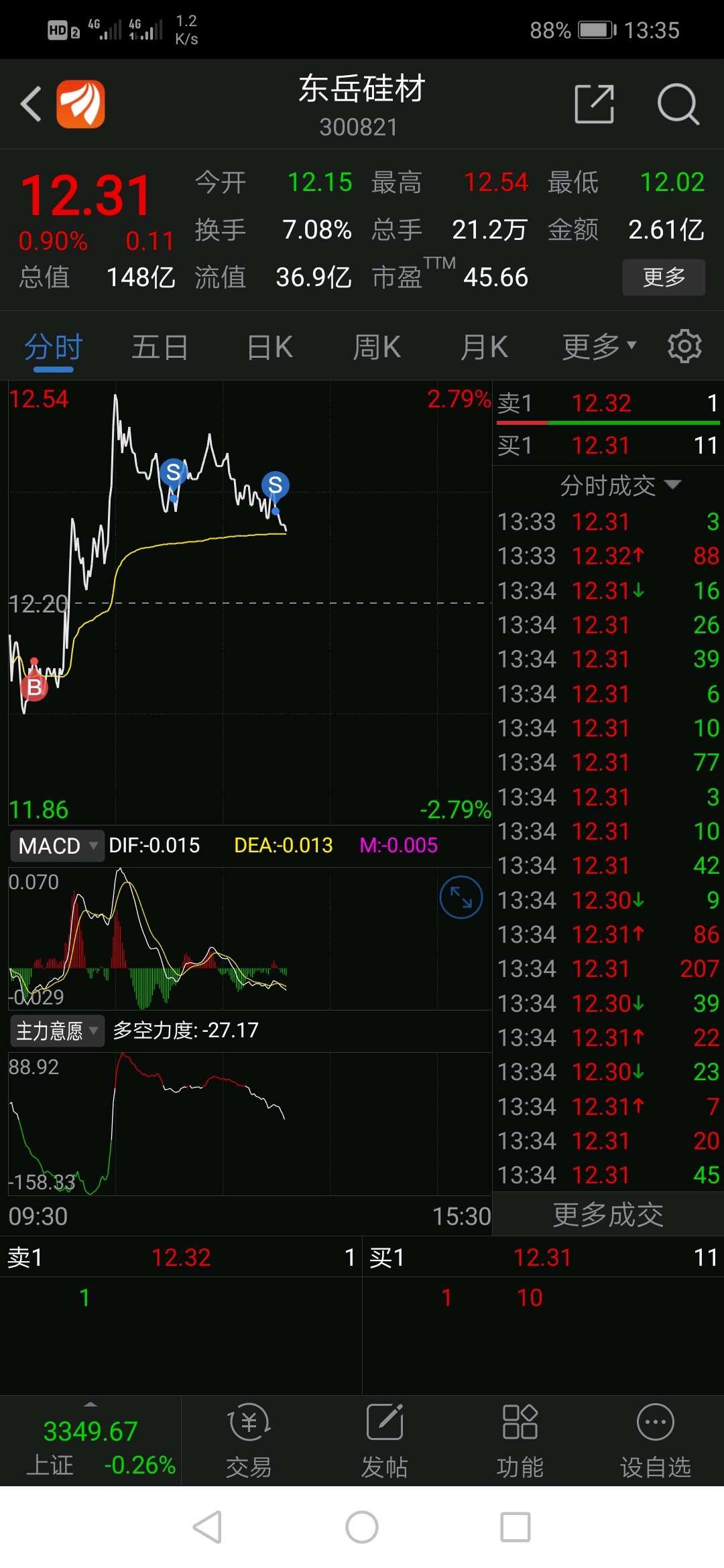Switch to the 月K chart tab

pos(484,348)
